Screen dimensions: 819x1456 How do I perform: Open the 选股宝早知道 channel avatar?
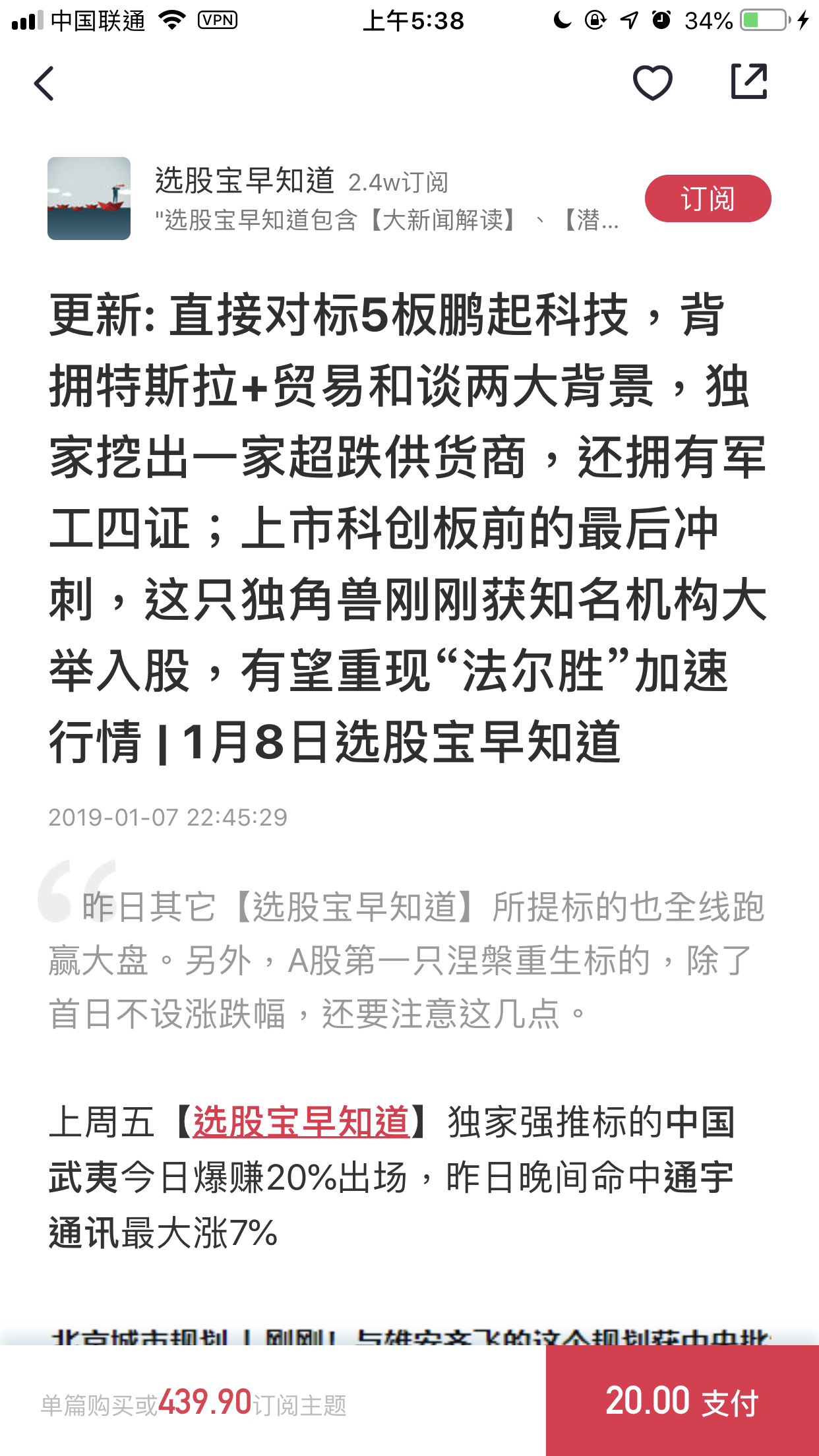point(89,198)
